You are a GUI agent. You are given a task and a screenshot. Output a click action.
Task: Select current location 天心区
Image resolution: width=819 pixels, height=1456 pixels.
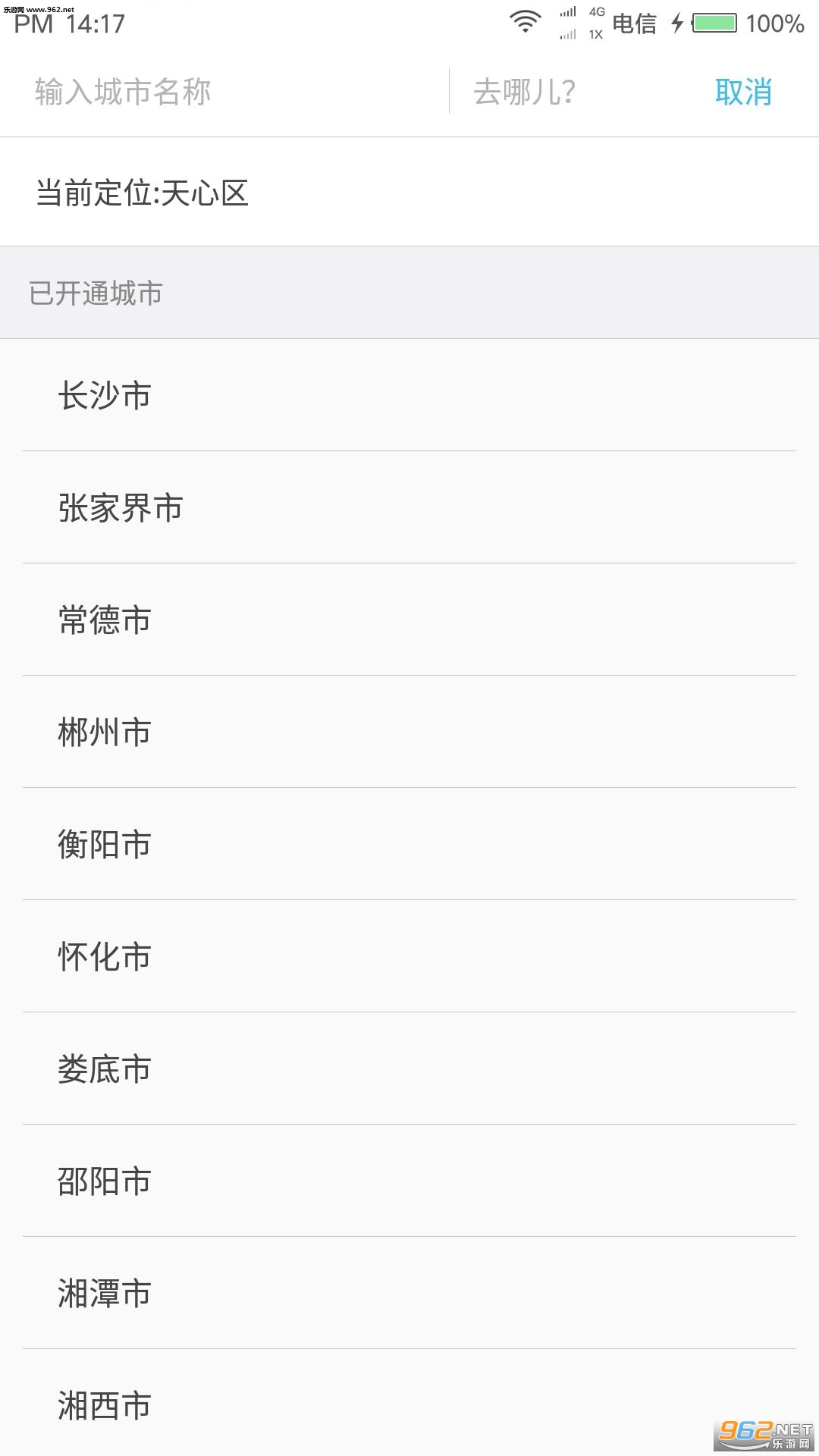pyautogui.click(x=409, y=193)
